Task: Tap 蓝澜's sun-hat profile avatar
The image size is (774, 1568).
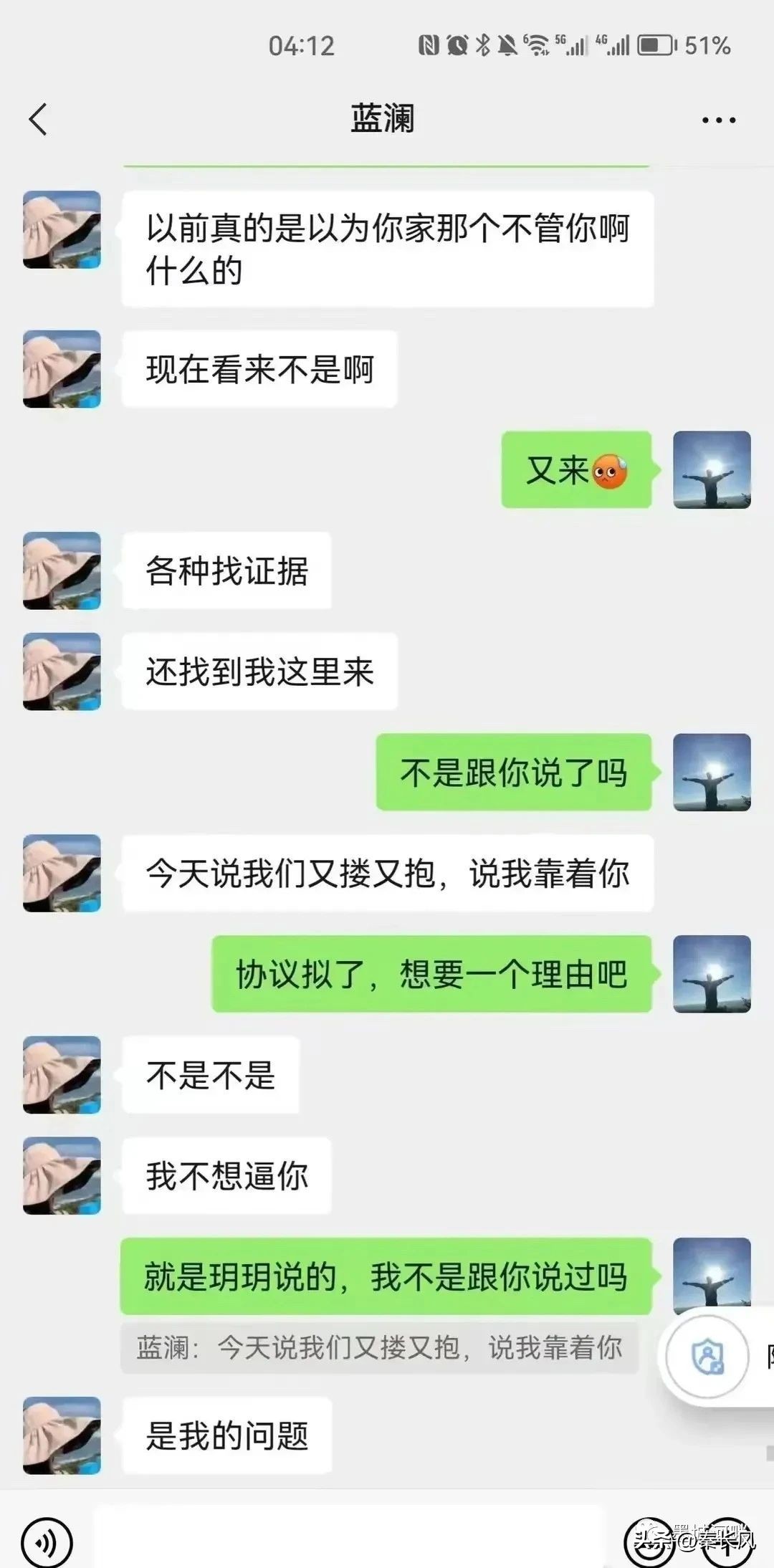Action: [x=61, y=229]
